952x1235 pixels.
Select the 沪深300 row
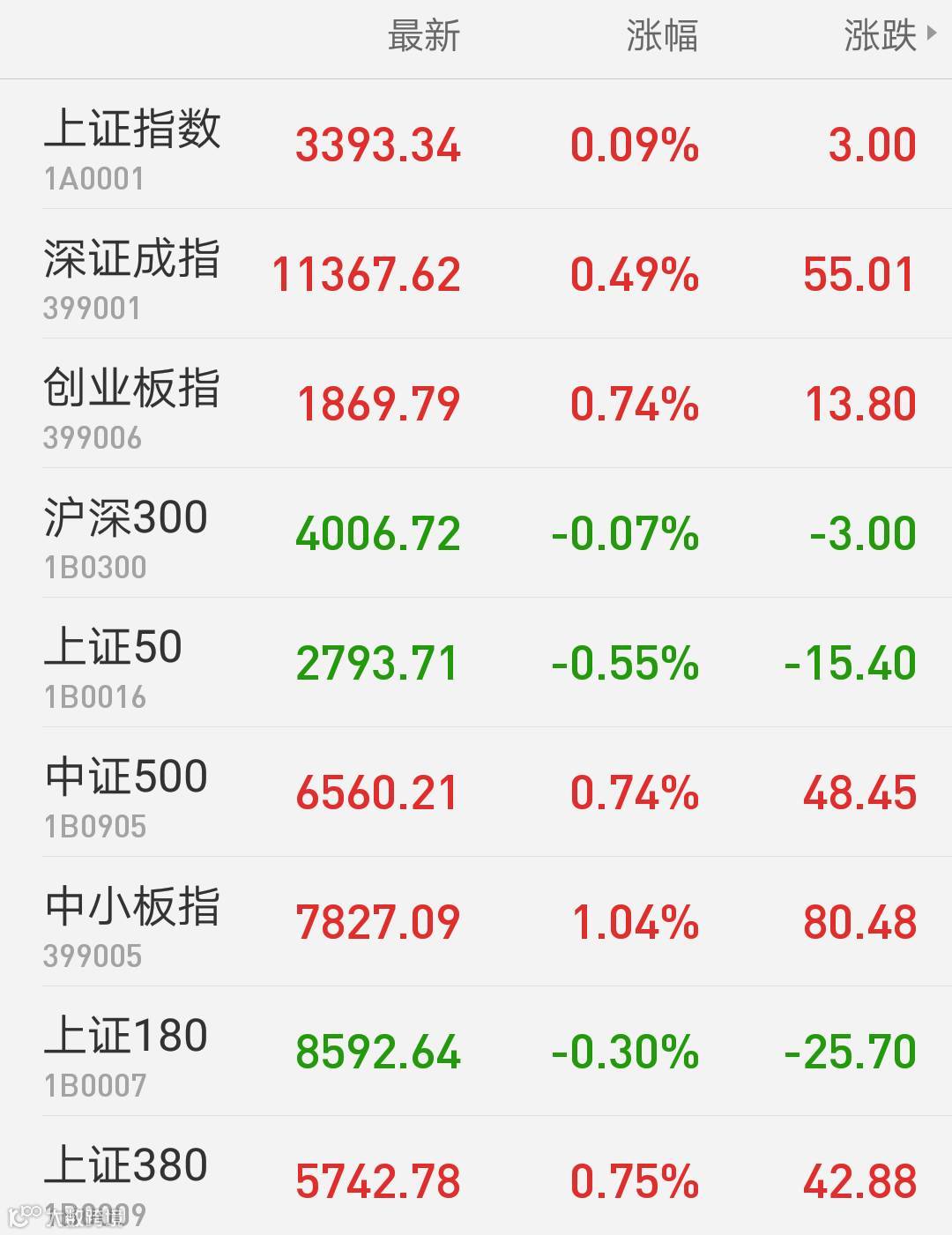(476, 532)
